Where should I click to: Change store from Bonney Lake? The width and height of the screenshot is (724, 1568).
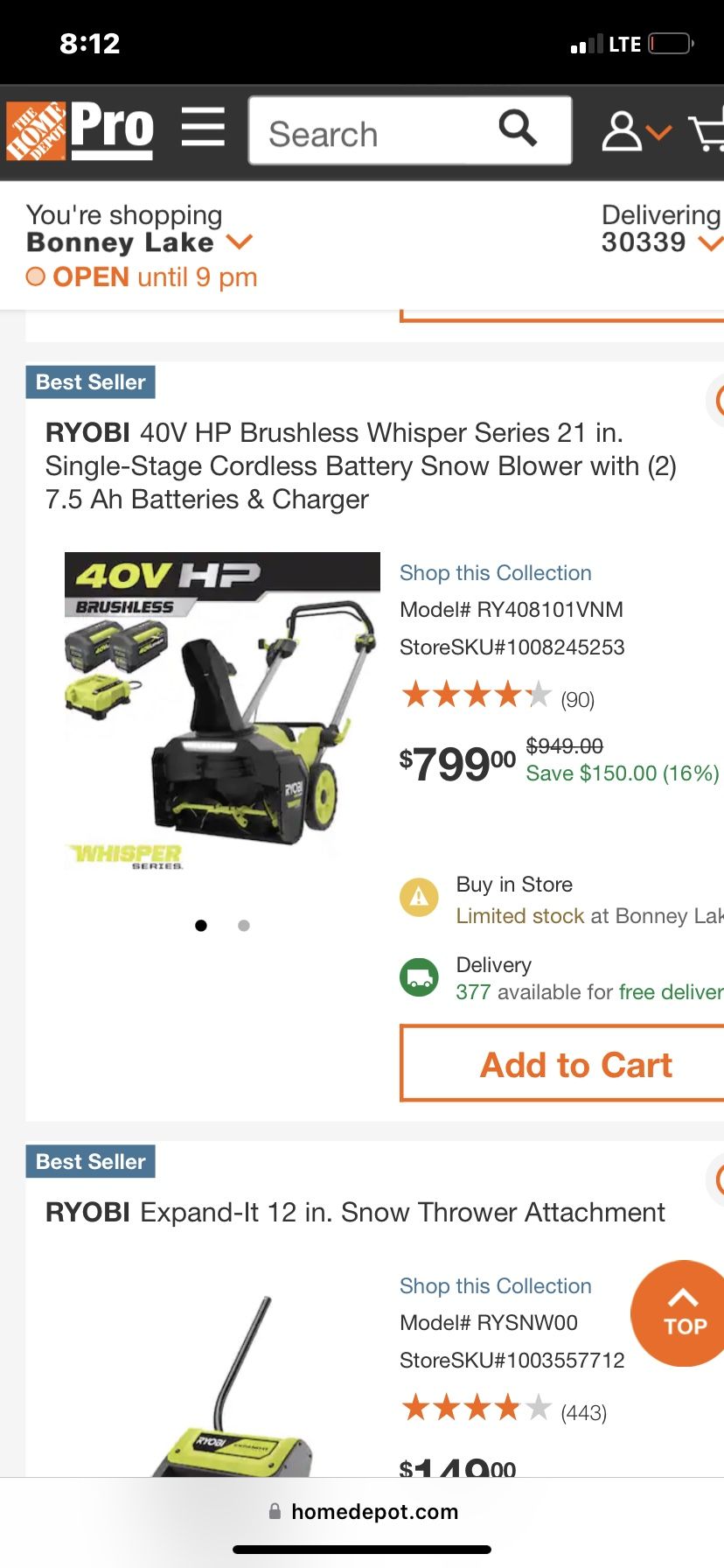pyautogui.click(x=140, y=242)
